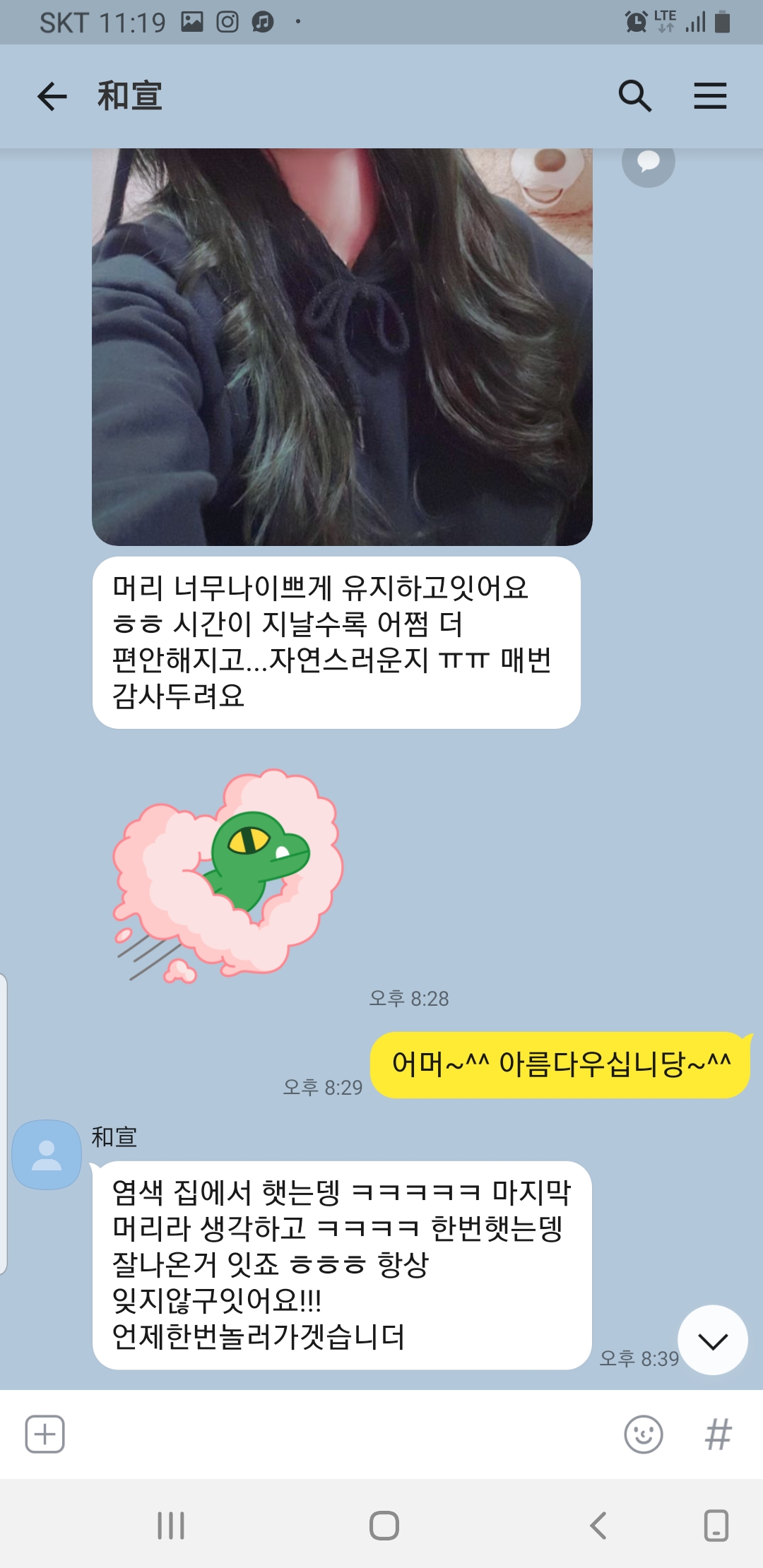This screenshot has width=763, height=1568.
Task: Tap the comment bubble beside the photo
Action: (x=648, y=162)
